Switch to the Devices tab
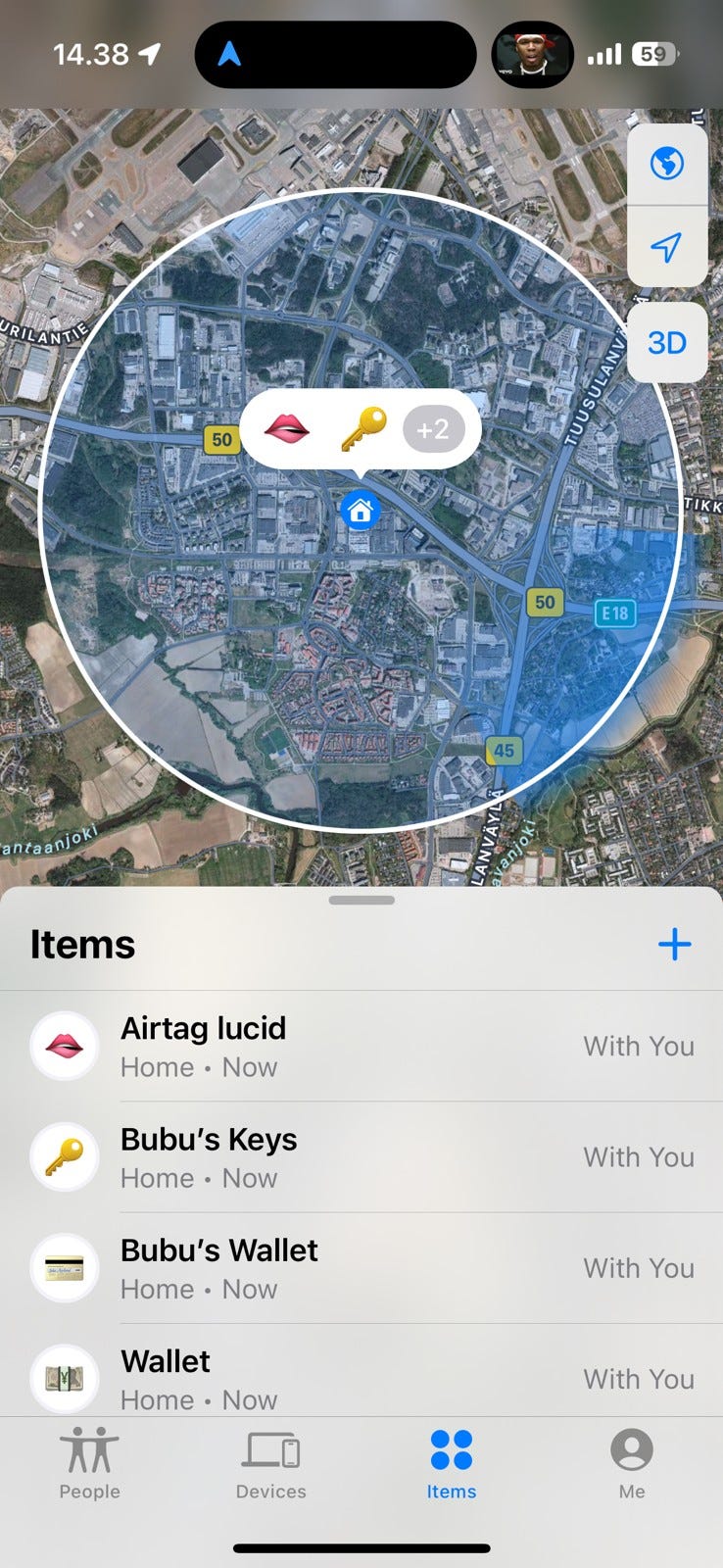Image resolution: width=723 pixels, height=1568 pixels. coord(270,1464)
